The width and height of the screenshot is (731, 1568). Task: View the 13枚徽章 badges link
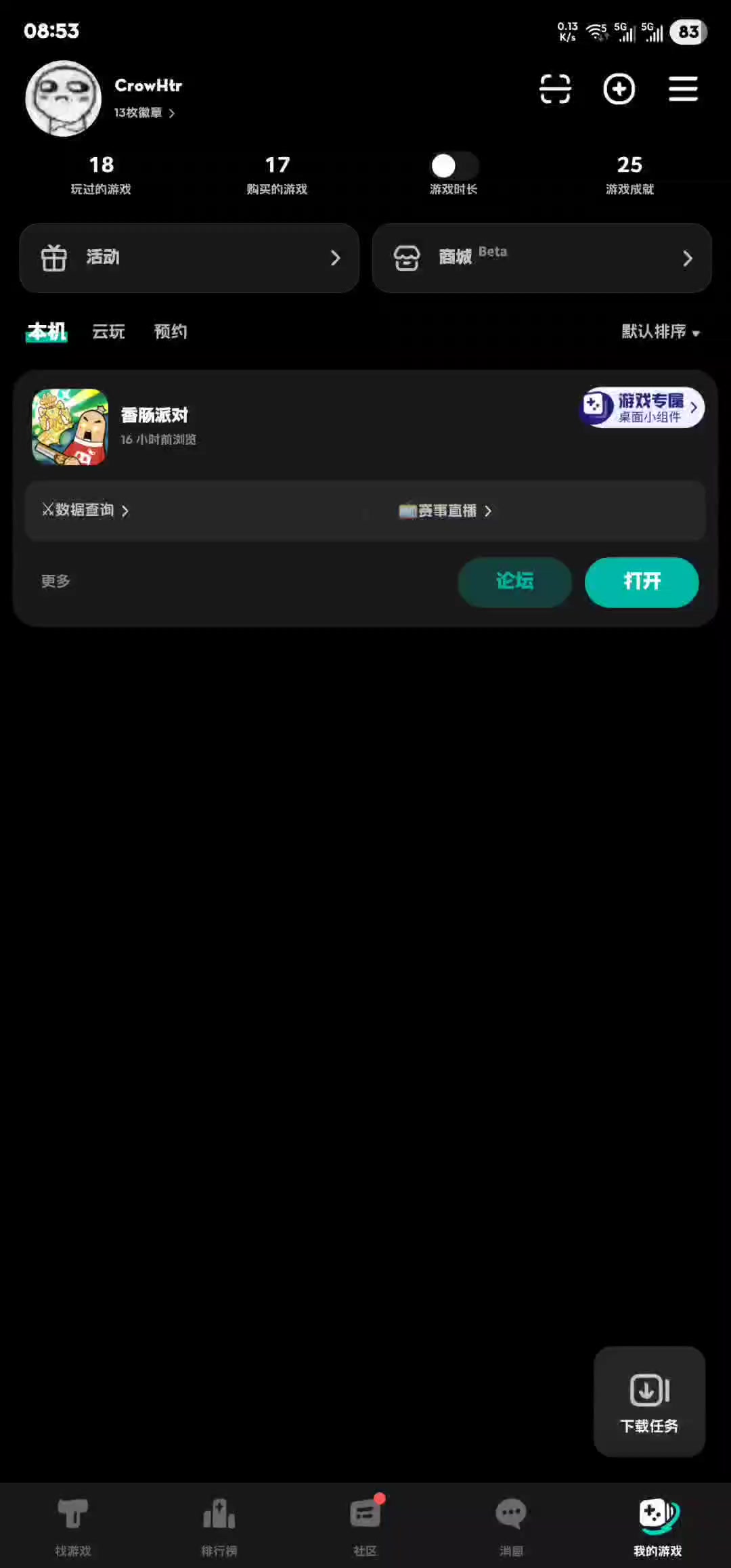[x=144, y=112]
